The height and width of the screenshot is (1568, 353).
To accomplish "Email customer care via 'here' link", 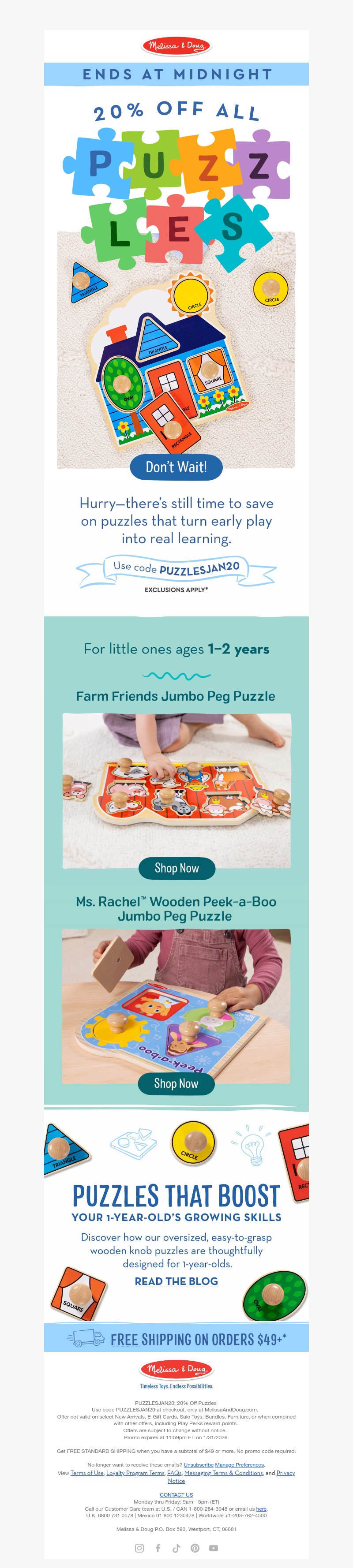I will pos(261,1508).
